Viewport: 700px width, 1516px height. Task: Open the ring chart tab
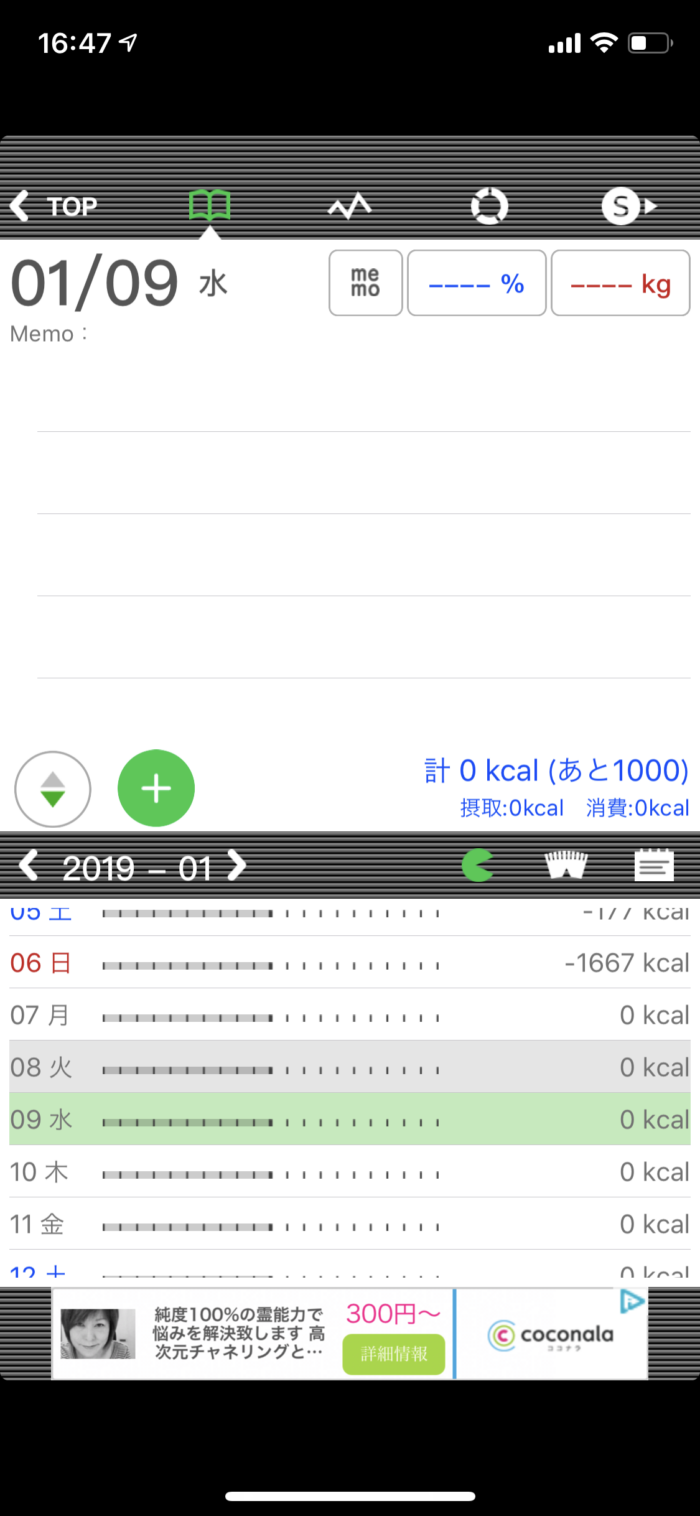[x=489, y=207]
